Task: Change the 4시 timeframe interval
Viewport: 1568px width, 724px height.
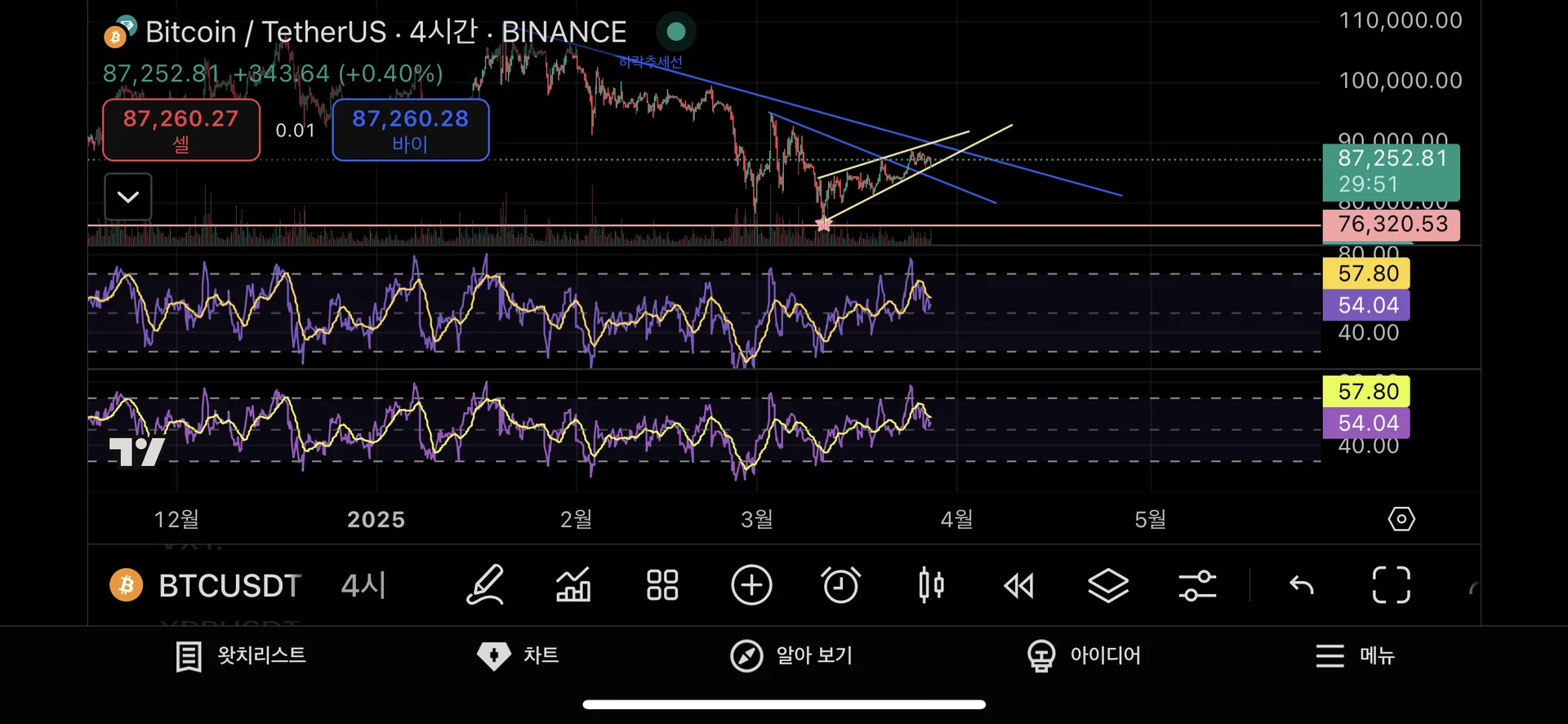Action: pos(363,585)
